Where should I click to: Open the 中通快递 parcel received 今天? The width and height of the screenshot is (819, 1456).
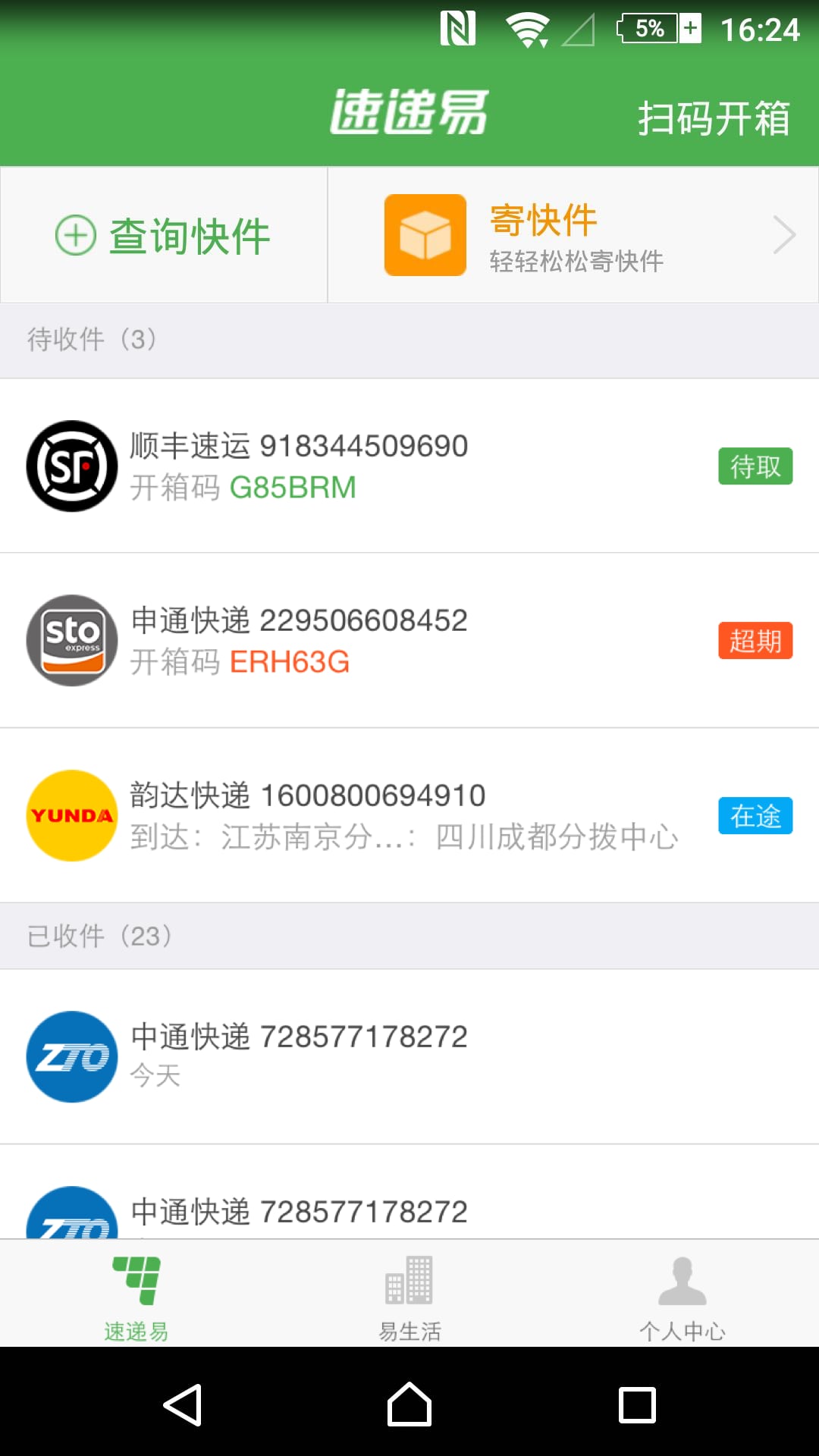coord(409,1056)
